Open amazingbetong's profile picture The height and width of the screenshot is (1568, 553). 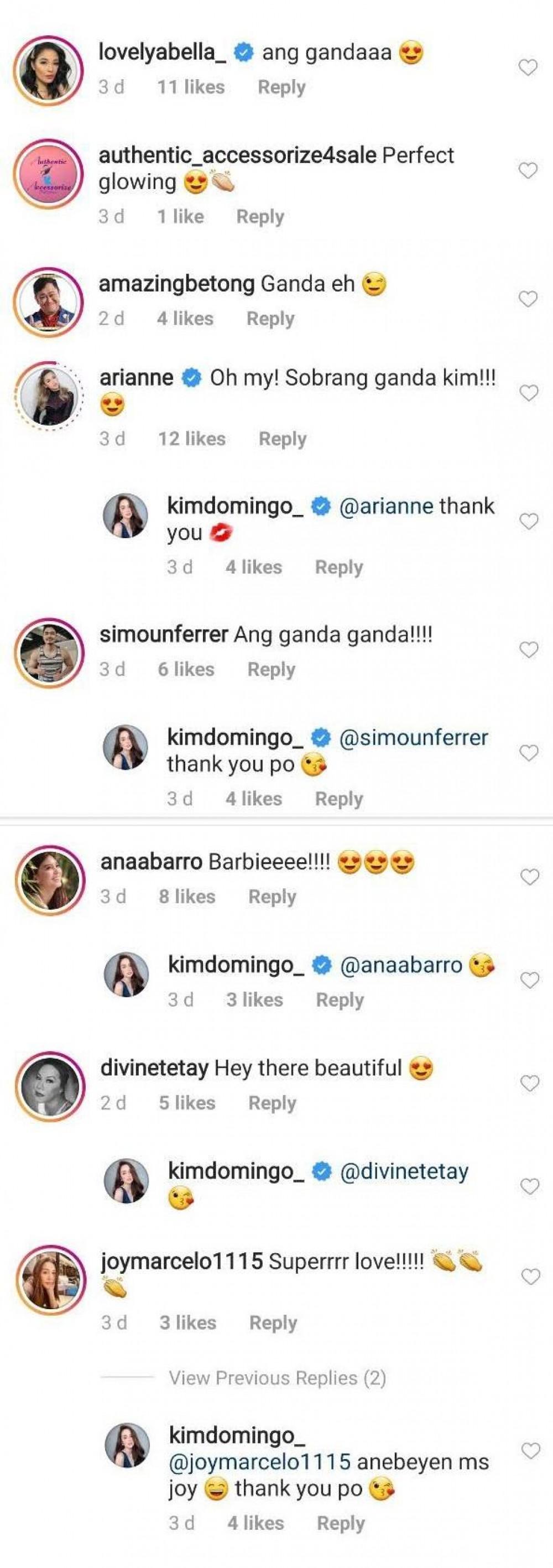coord(49,301)
